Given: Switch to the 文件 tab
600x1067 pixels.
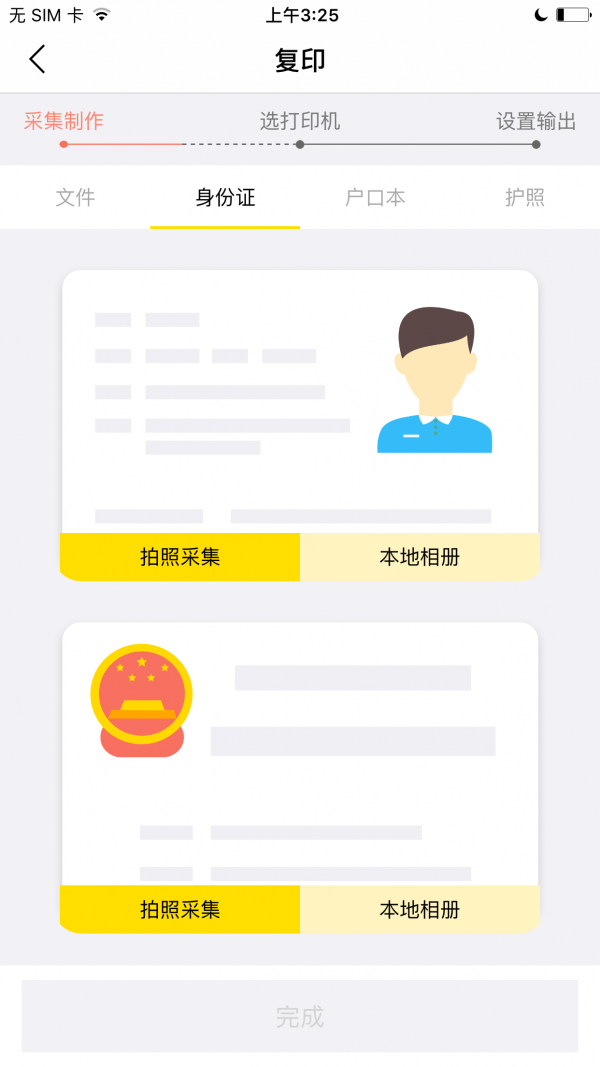Looking at the screenshot, I should [x=75, y=197].
